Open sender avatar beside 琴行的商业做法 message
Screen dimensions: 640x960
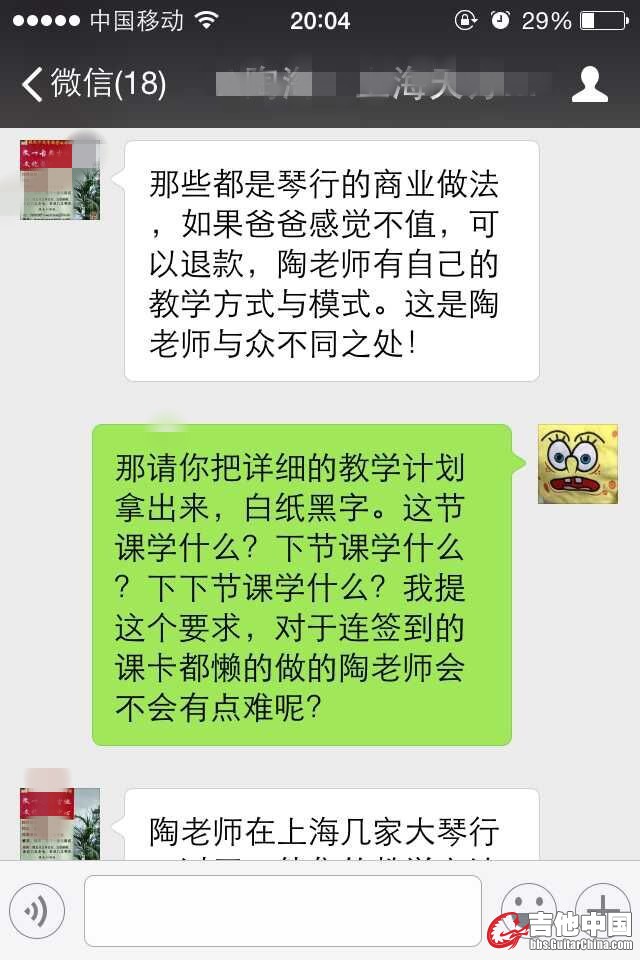(60, 180)
